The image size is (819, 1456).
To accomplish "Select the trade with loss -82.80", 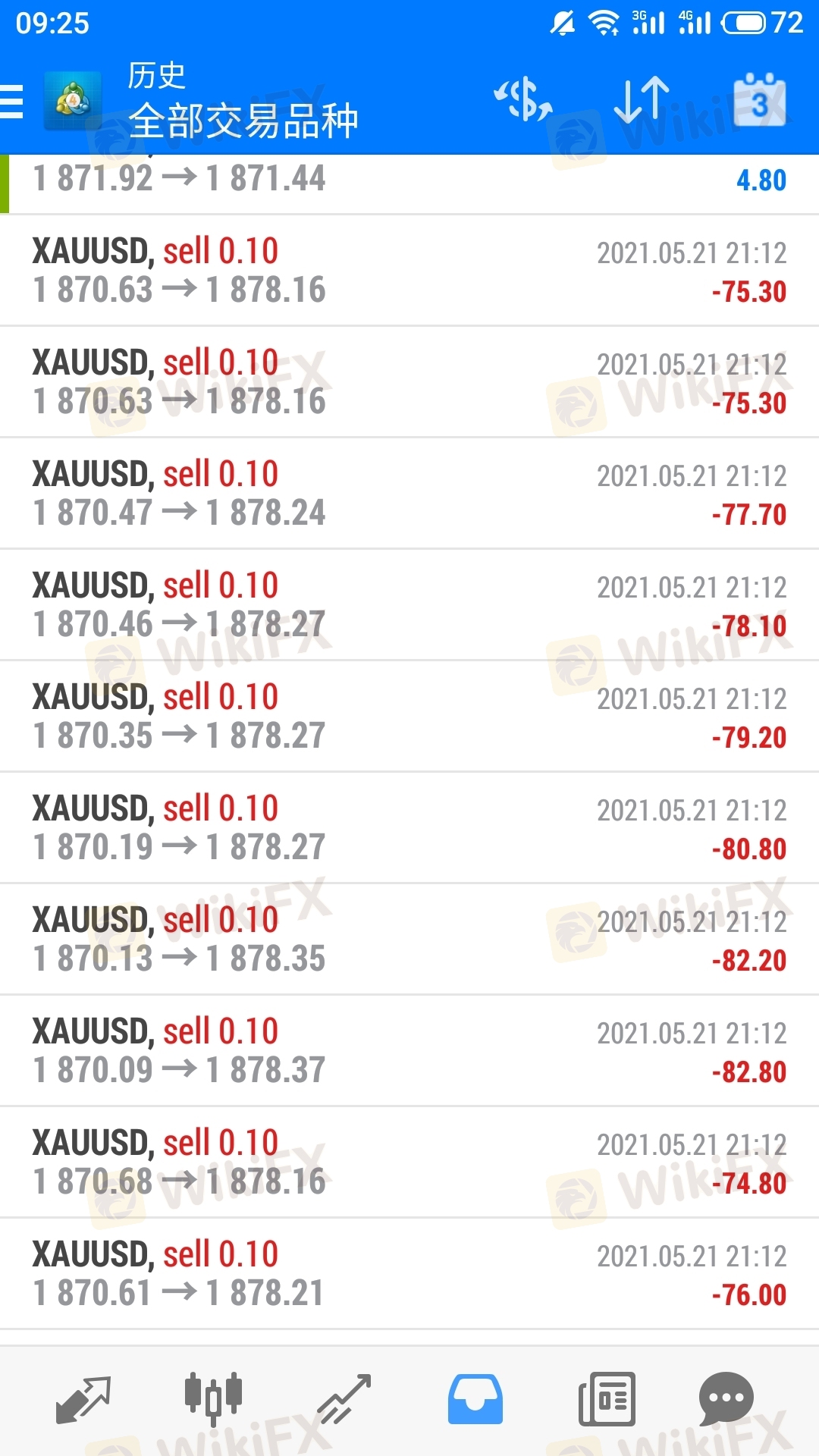I will pyautogui.click(x=409, y=1051).
